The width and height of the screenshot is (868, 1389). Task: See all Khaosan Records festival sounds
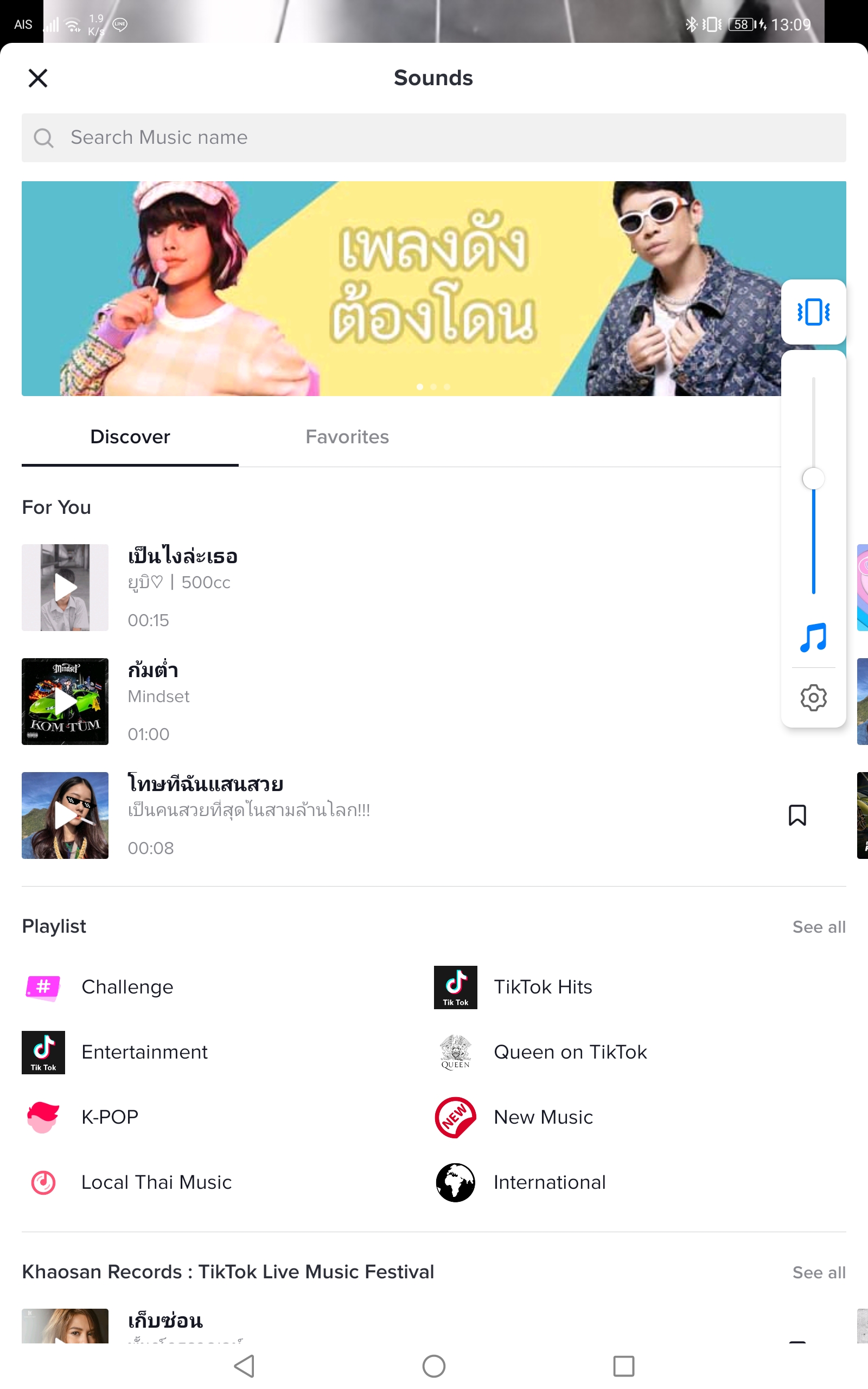pos(819,1272)
